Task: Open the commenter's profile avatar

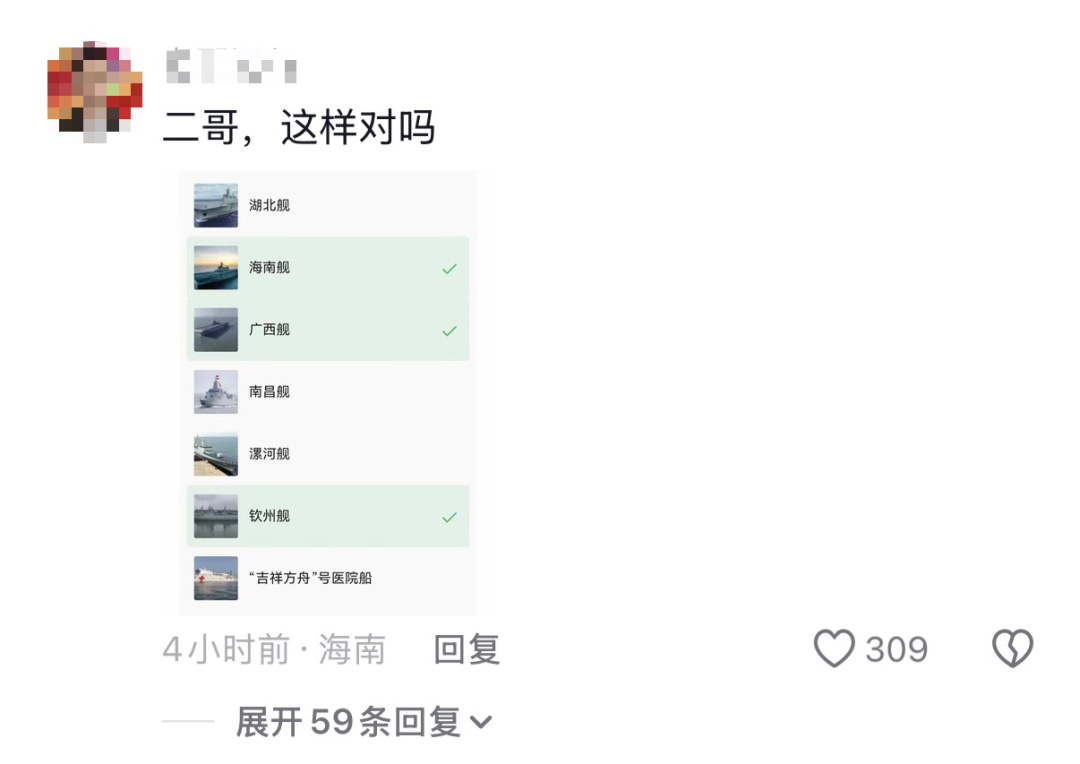Action: pos(94,91)
